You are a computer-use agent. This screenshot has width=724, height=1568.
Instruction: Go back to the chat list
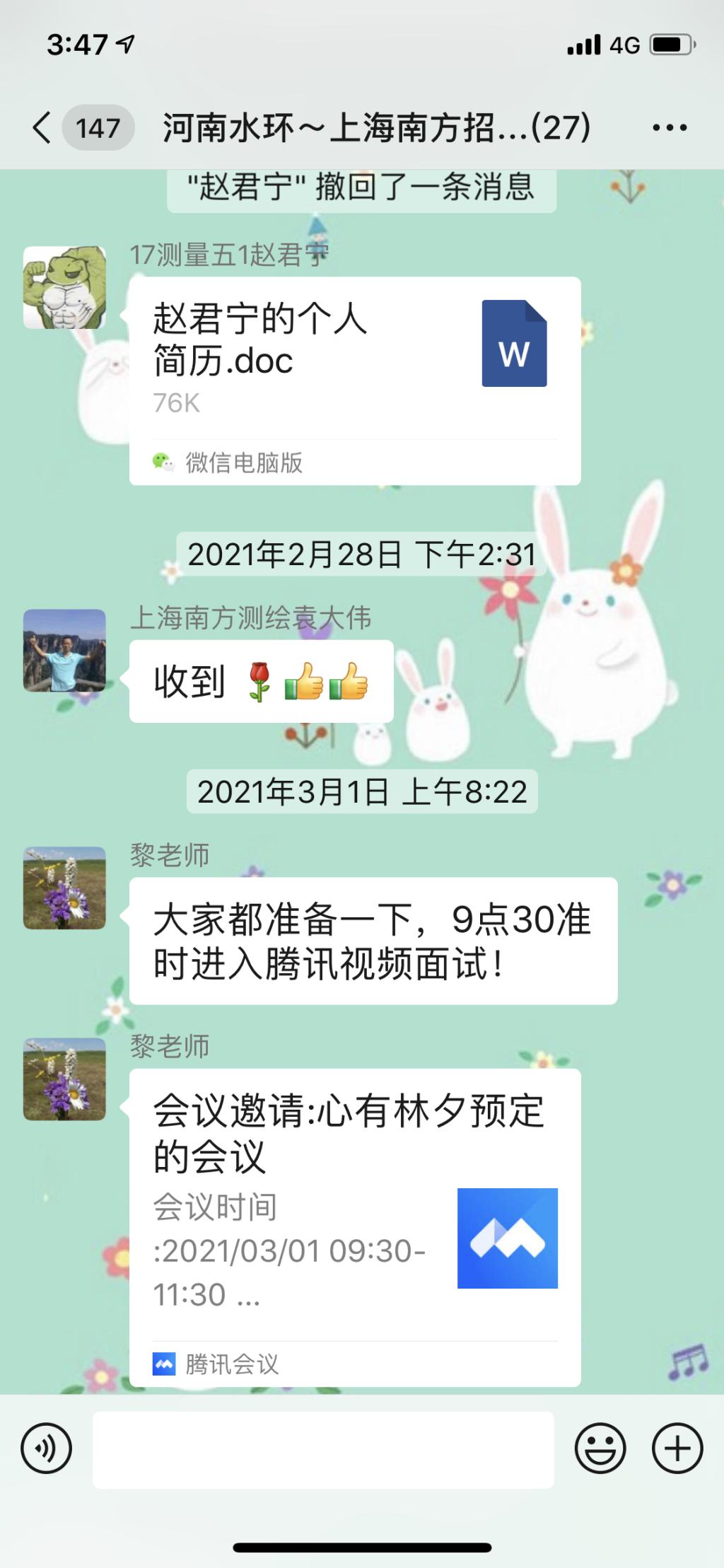click(x=42, y=128)
